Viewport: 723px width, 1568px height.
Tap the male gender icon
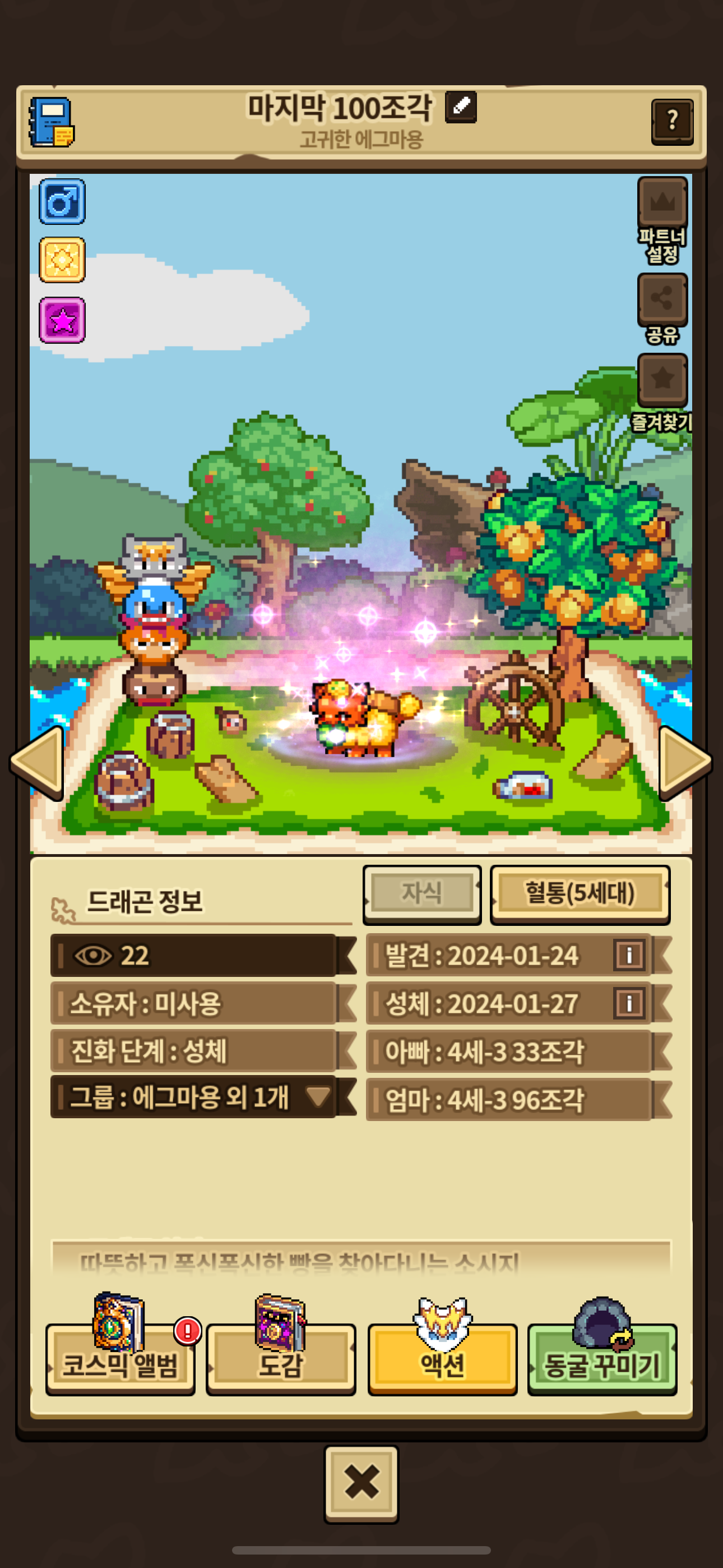click(62, 201)
